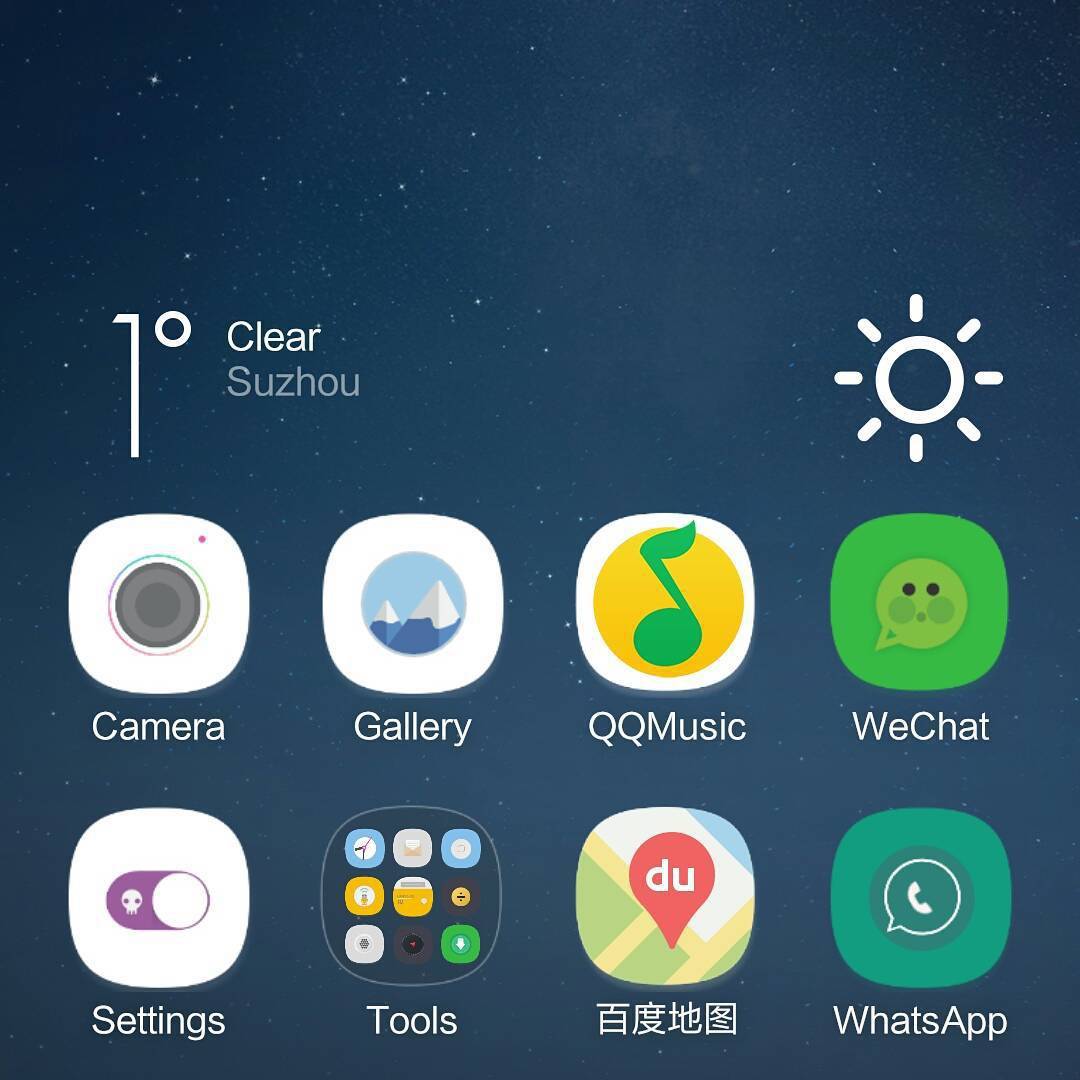Open the Camera app
This screenshot has height=1080, width=1080.
click(x=158, y=604)
